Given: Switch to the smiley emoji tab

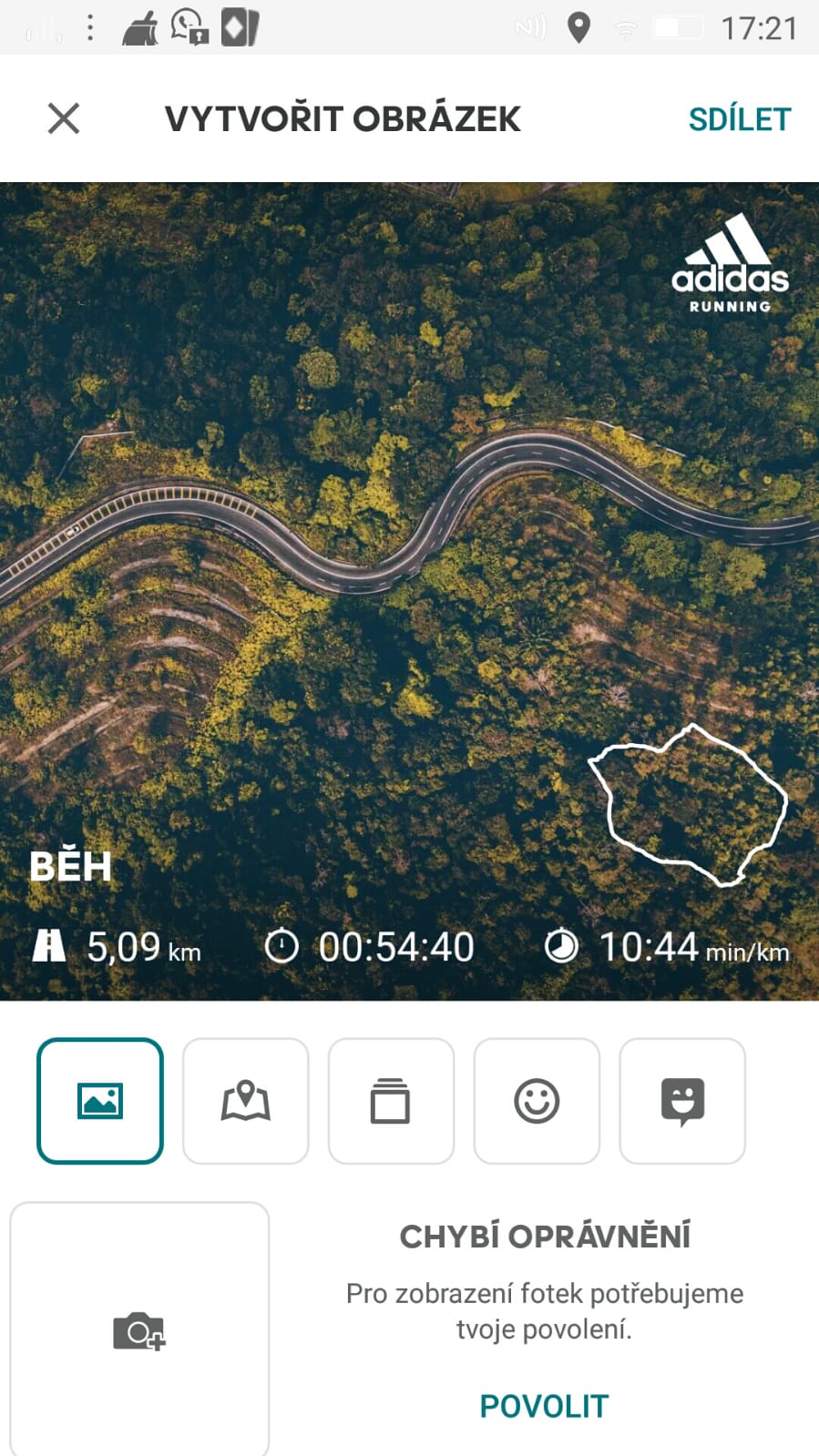Looking at the screenshot, I should click(x=537, y=1101).
